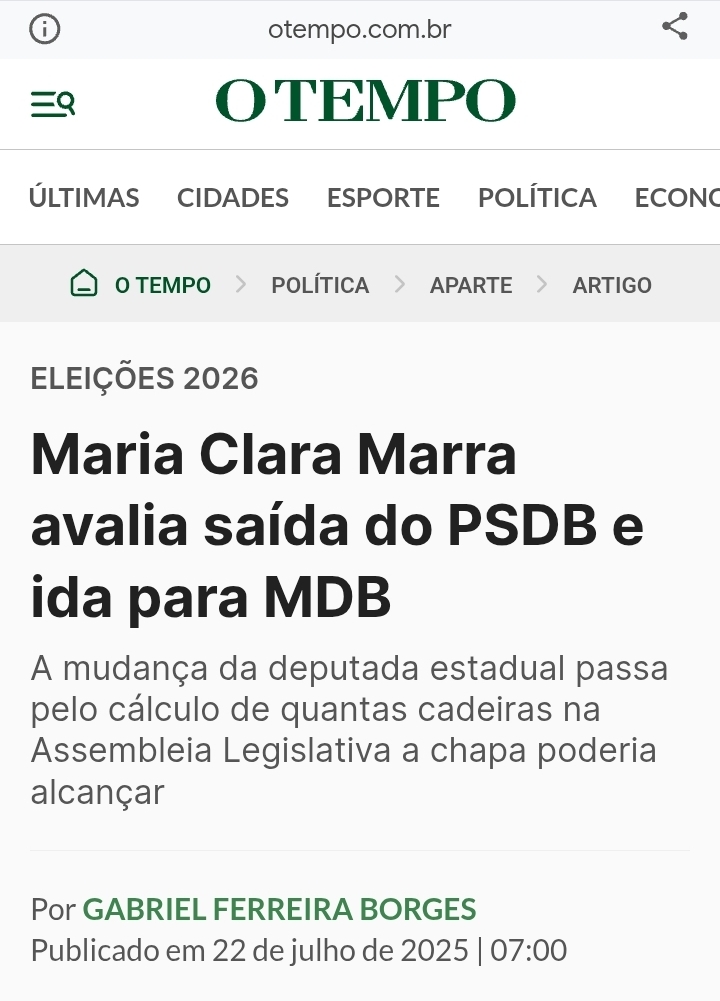Open the Cidades section
This screenshot has height=1001, width=720.
coord(233,198)
